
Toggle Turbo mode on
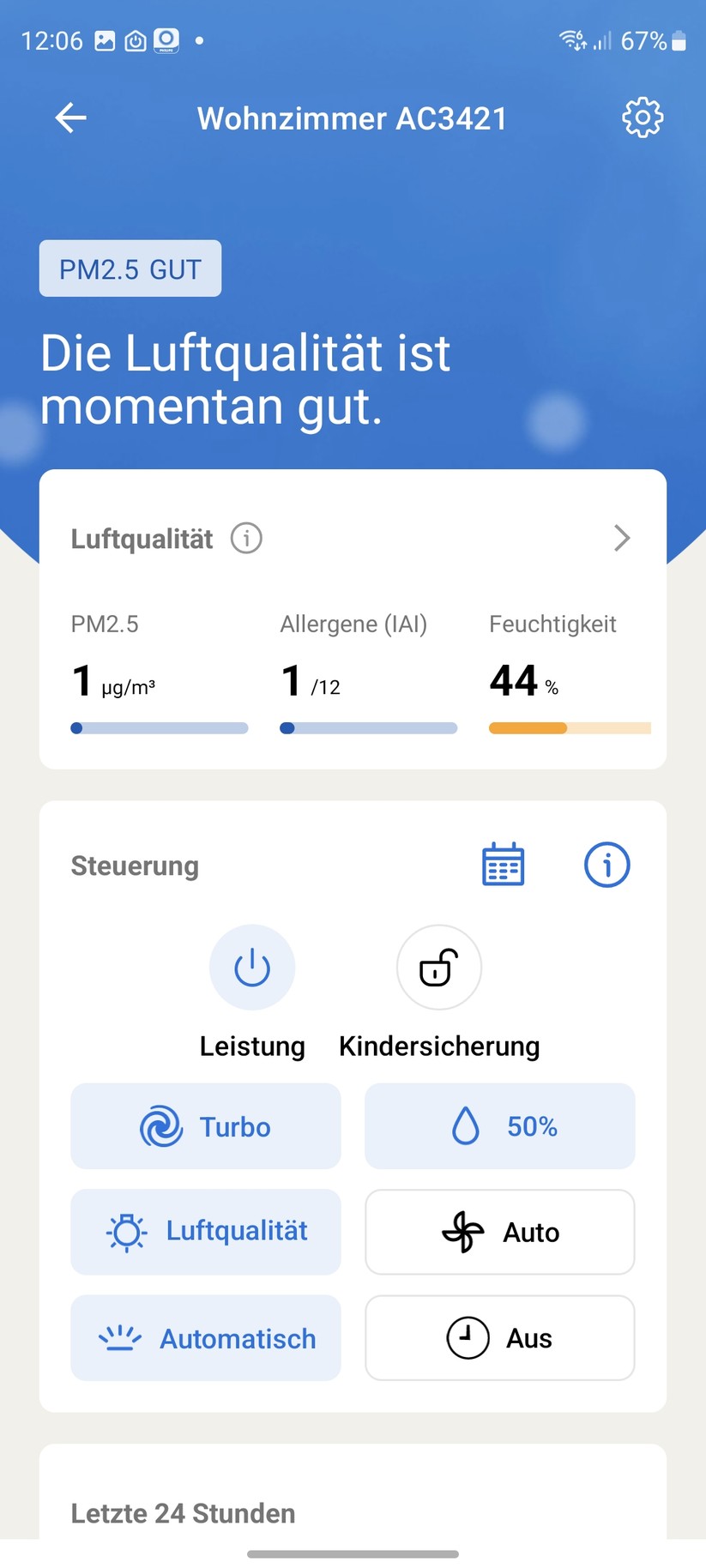point(205,1126)
